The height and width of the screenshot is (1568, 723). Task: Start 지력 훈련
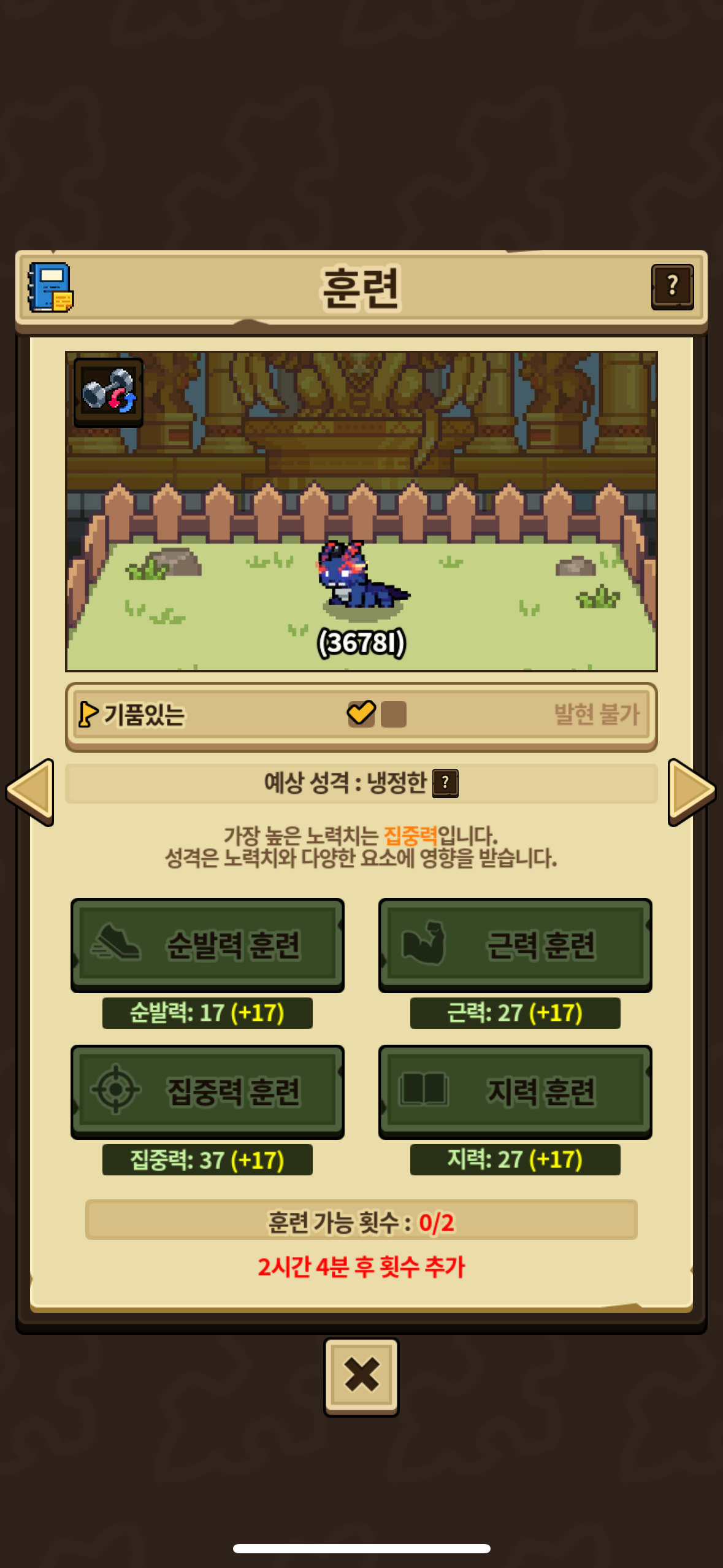(515, 1091)
